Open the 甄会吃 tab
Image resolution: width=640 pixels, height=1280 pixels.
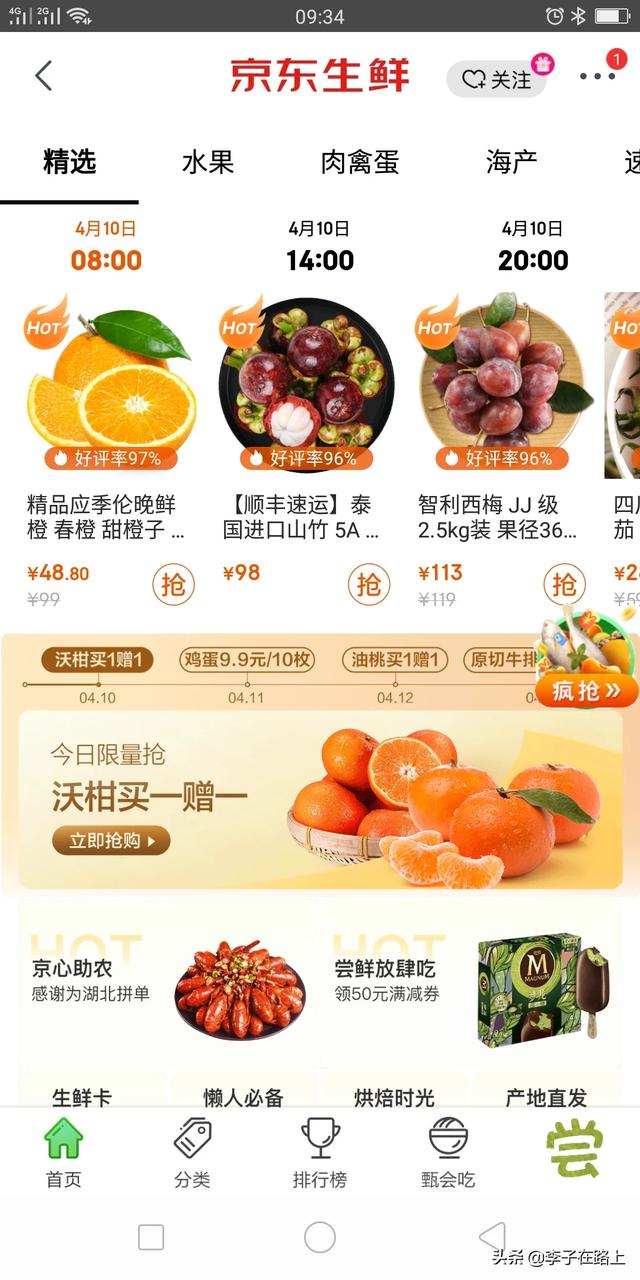(x=448, y=1153)
